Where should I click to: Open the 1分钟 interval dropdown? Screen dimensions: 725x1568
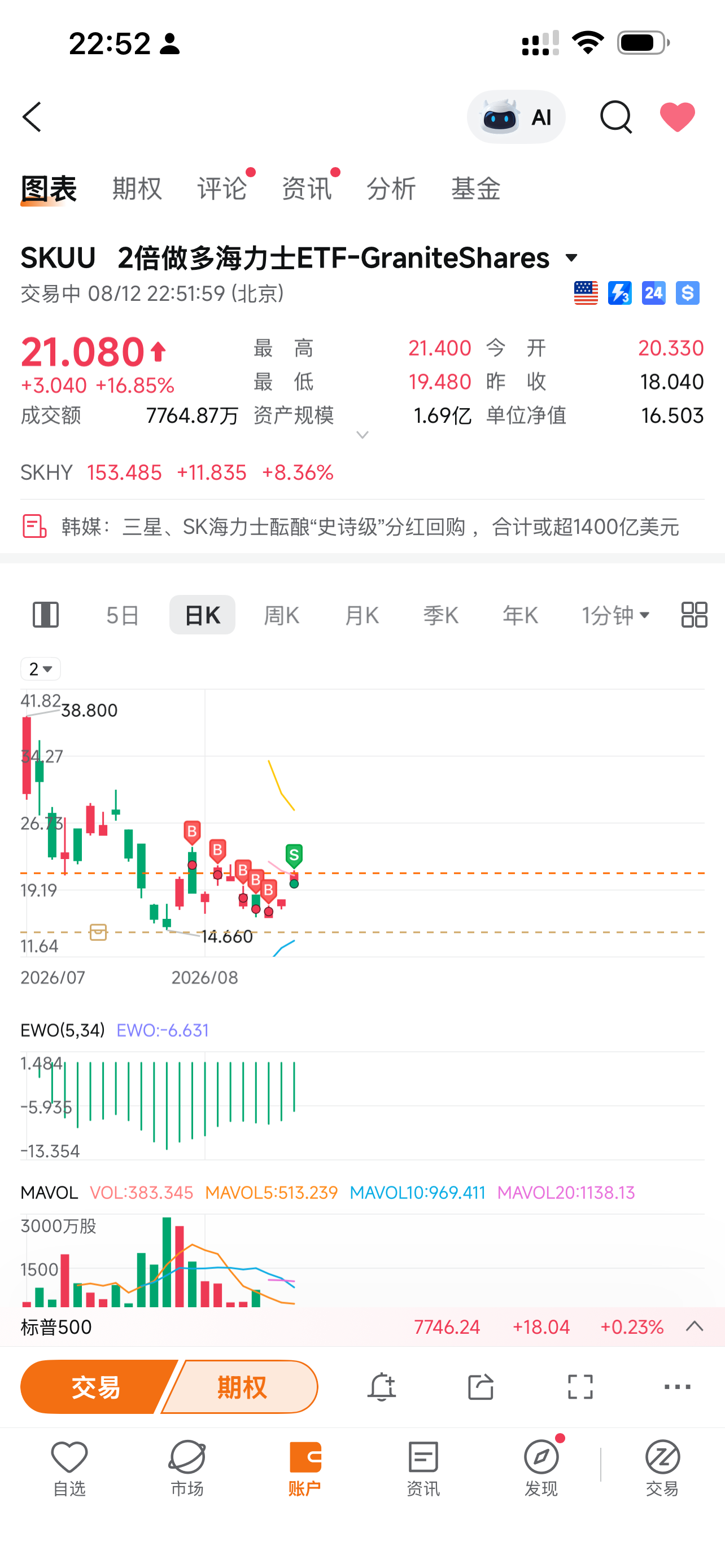[615, 615]
